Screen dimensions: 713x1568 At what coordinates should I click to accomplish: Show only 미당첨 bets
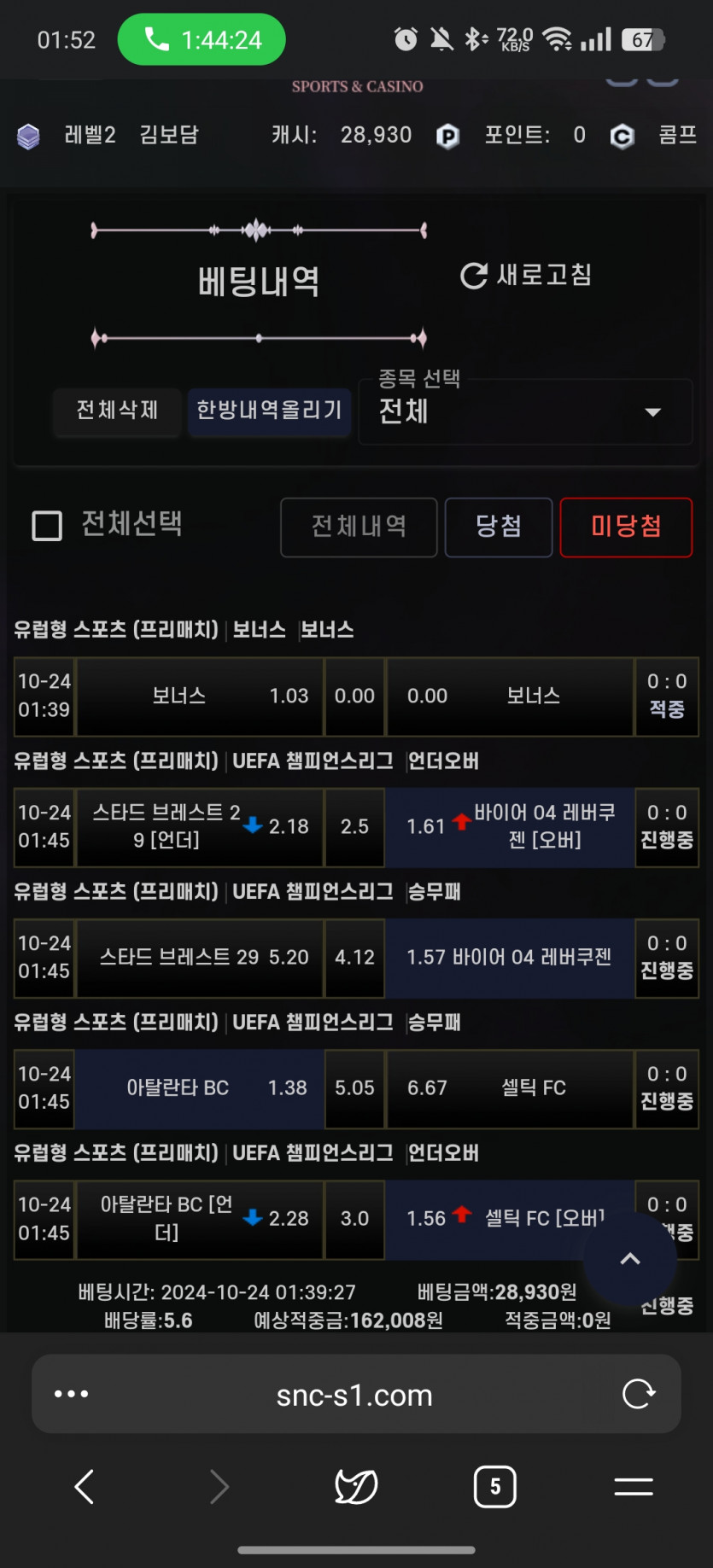pos(626,527)
